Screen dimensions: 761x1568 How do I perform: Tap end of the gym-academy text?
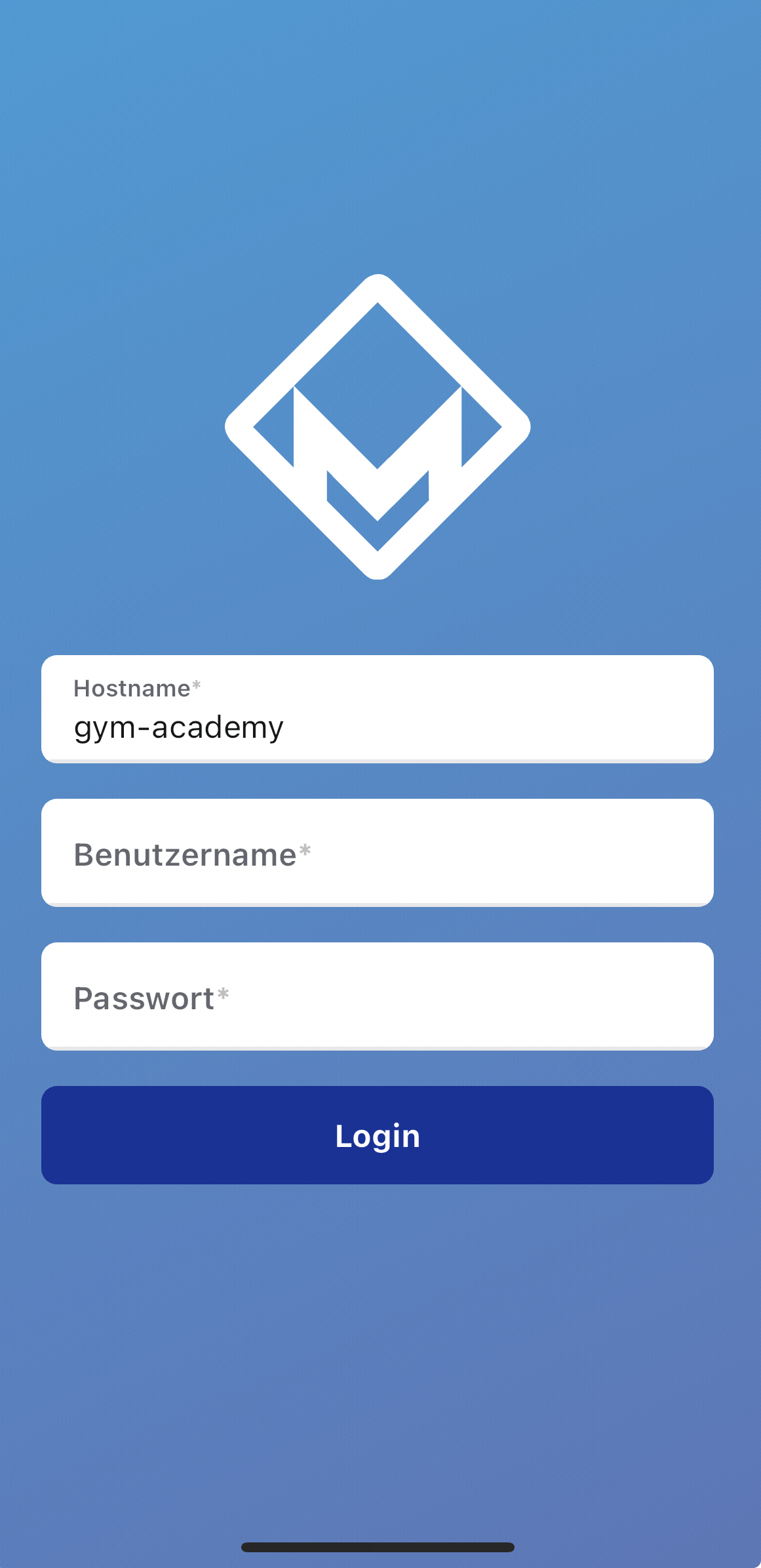pos(282,727)
